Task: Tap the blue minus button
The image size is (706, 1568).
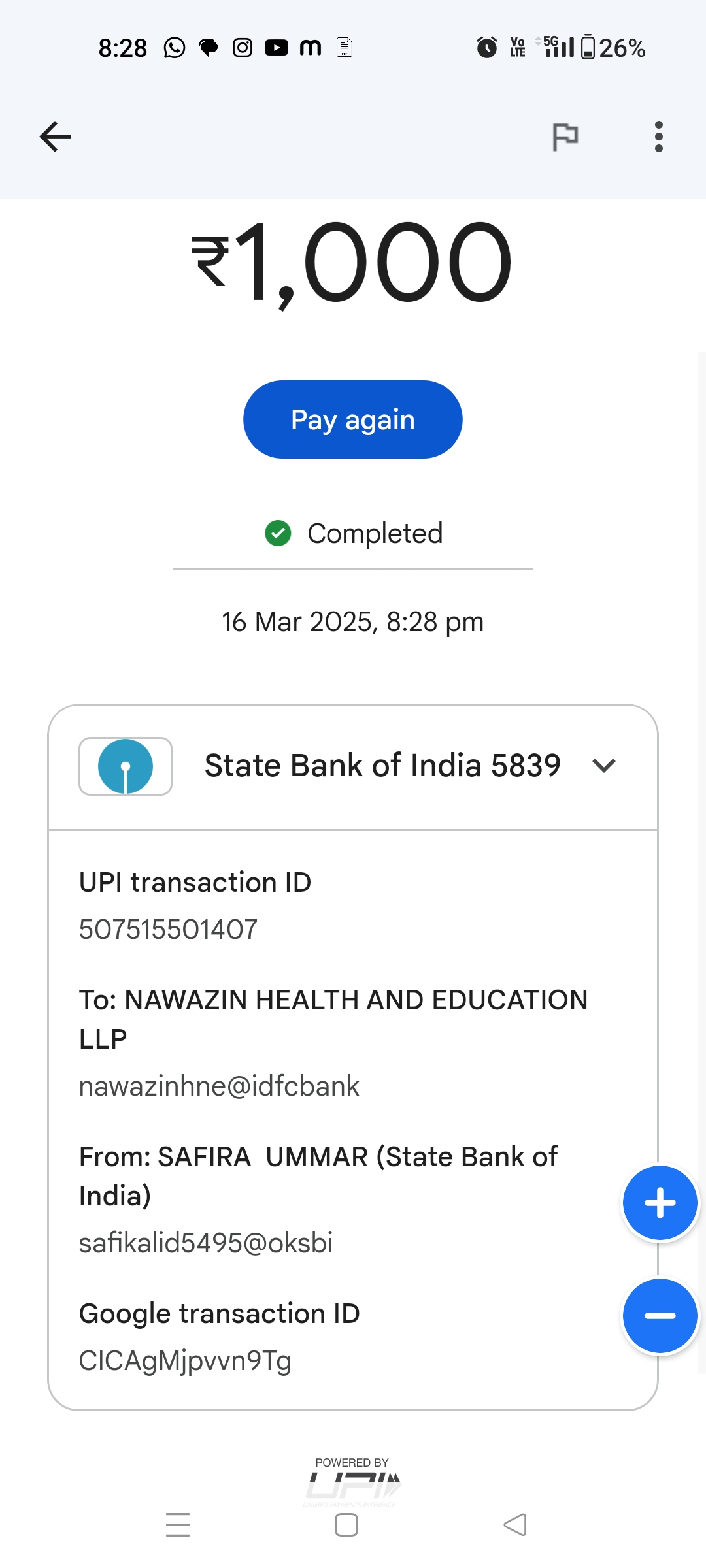Action: [x=660, y=1315]
